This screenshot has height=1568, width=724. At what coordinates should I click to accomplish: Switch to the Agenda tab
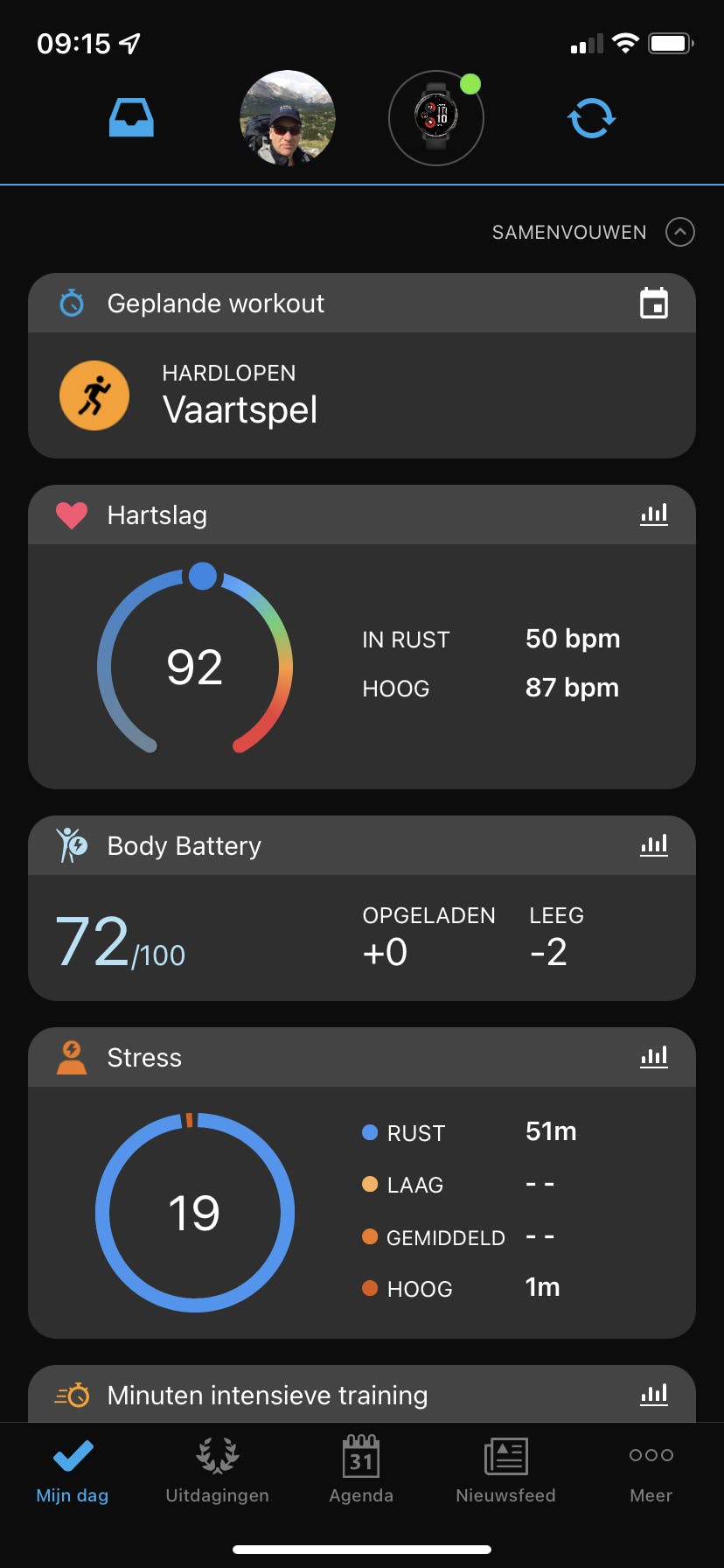pos(361,1472)
